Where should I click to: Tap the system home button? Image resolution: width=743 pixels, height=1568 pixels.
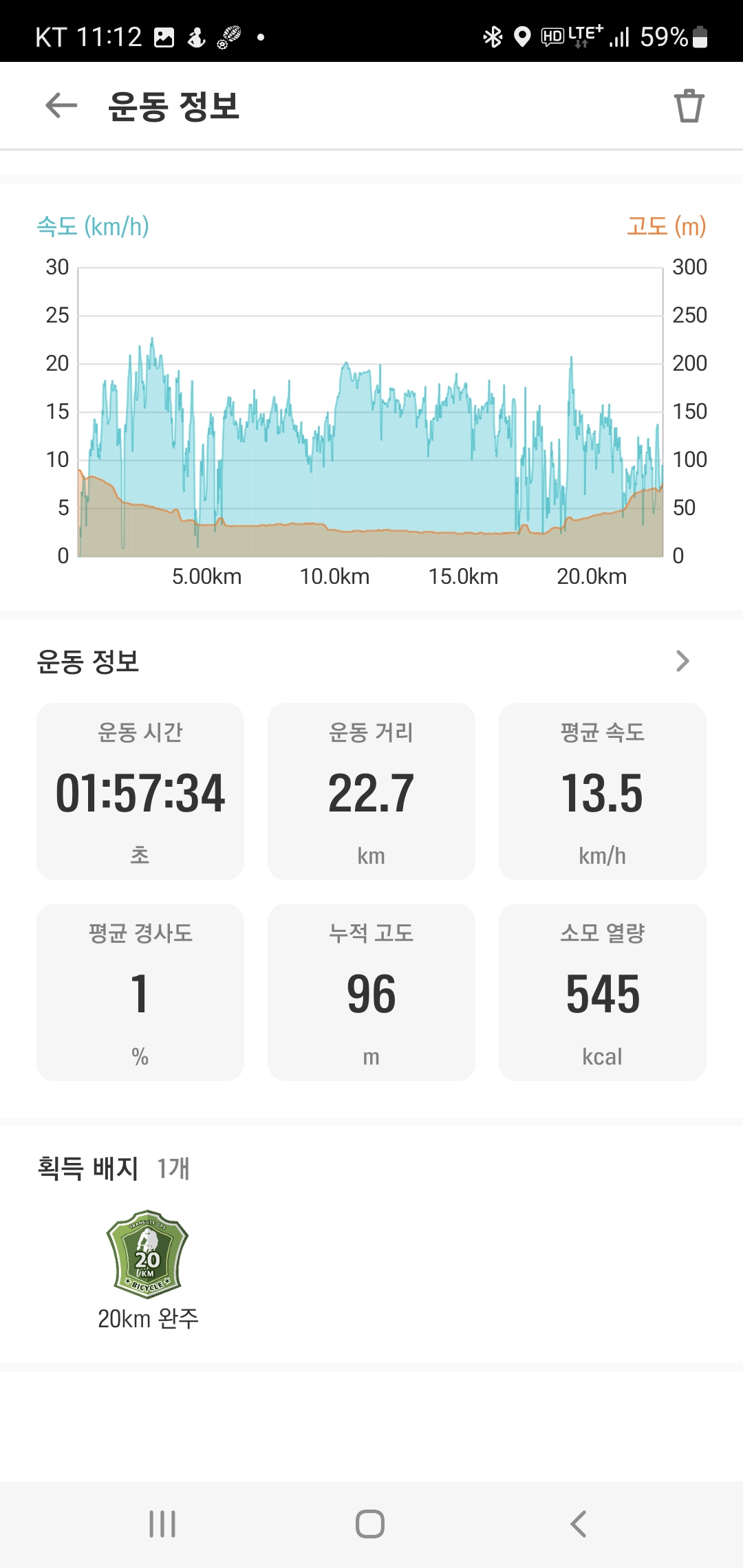(x=370, y=1524)
